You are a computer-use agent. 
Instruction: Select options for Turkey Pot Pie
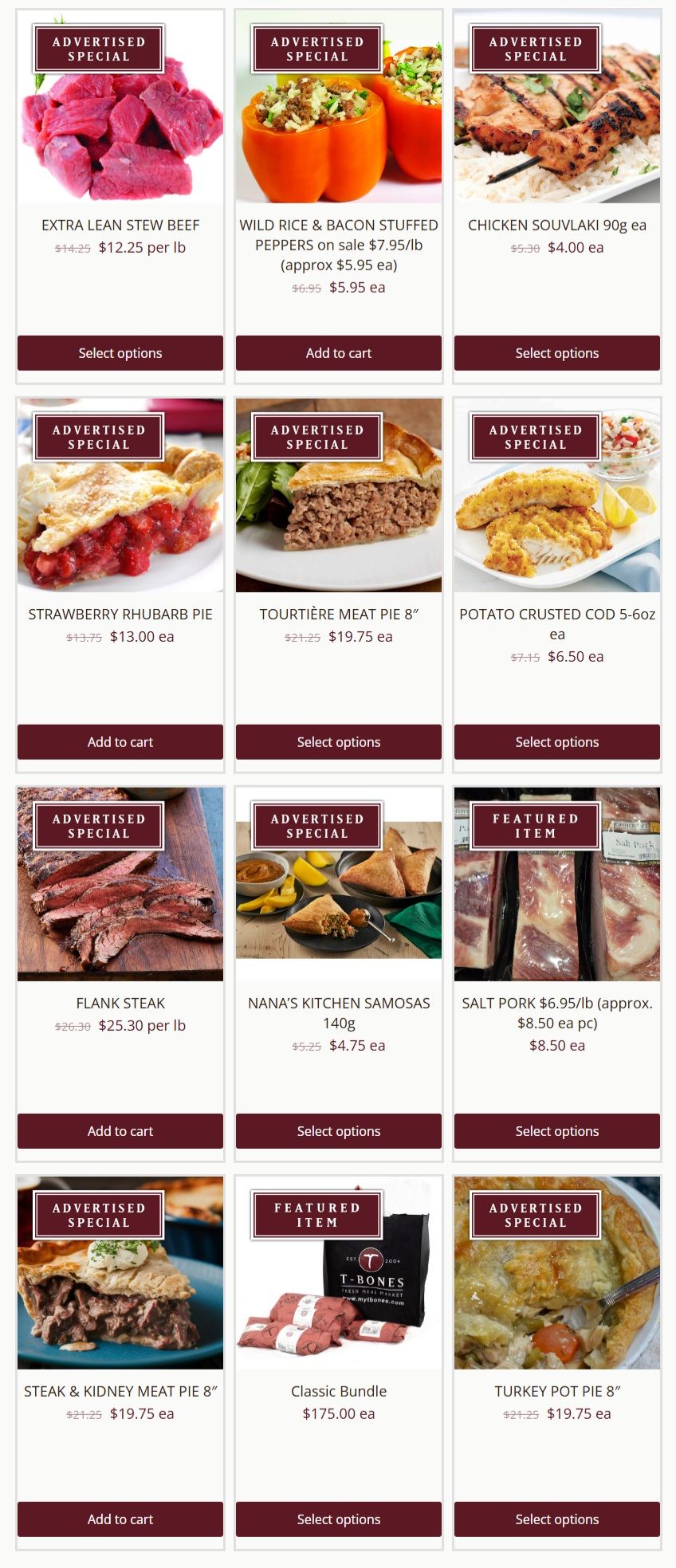(557, 1519)
